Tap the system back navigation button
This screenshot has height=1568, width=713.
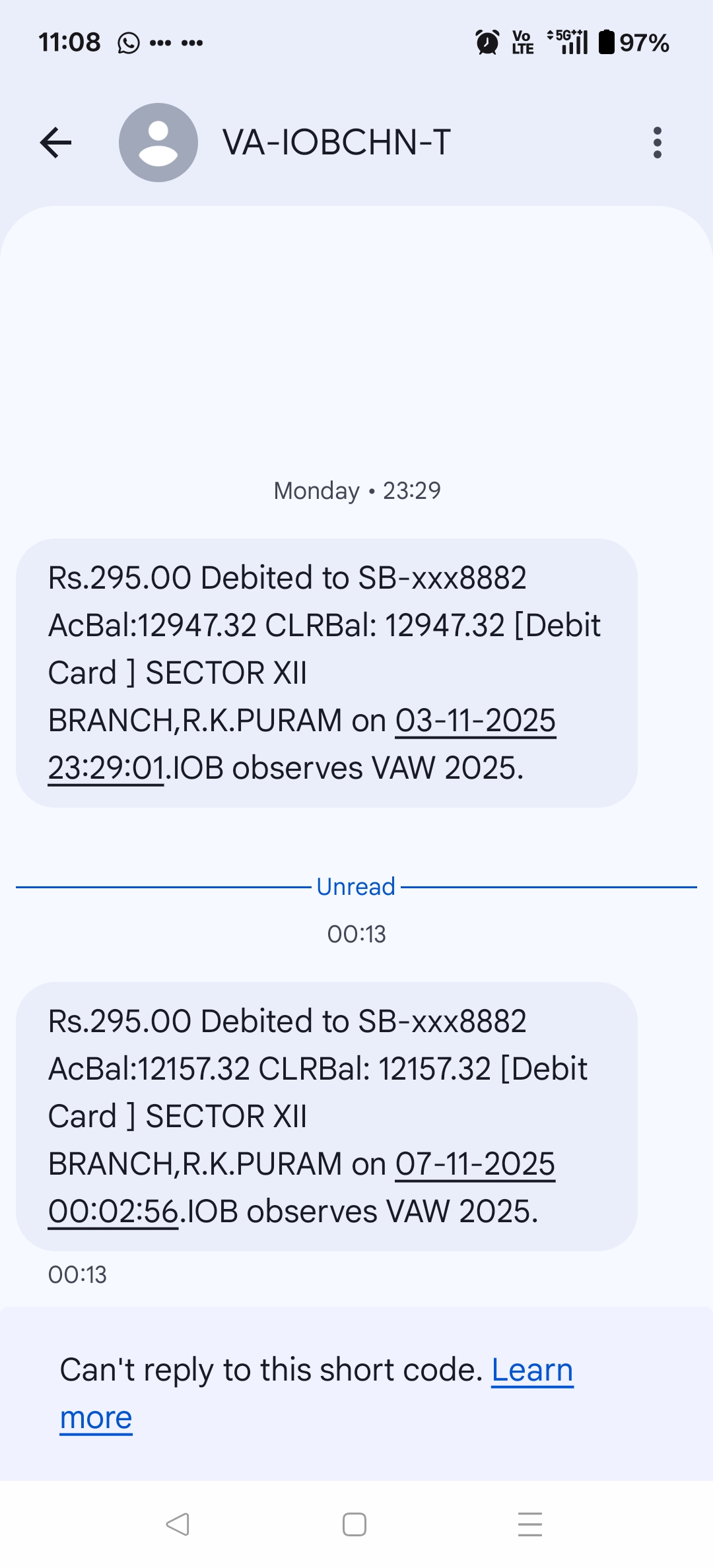coord(178,1524)
